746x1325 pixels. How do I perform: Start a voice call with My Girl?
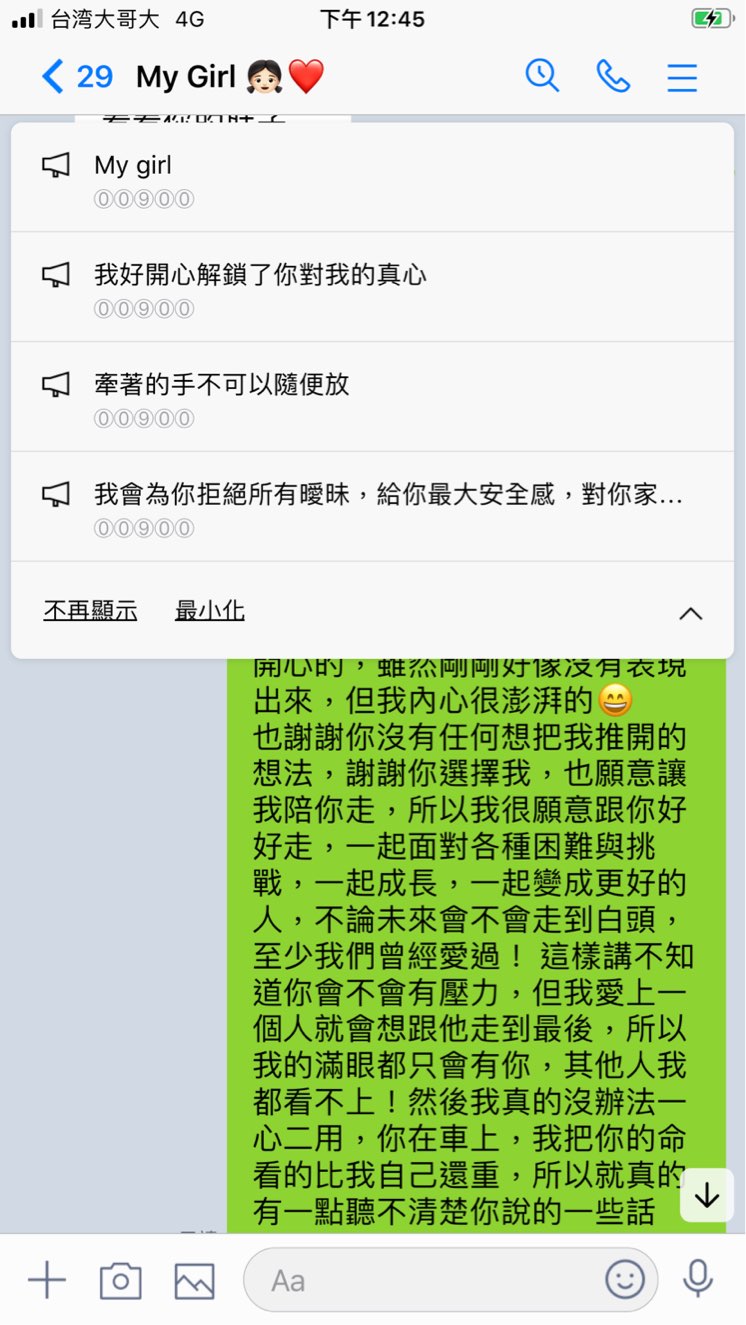612,76
